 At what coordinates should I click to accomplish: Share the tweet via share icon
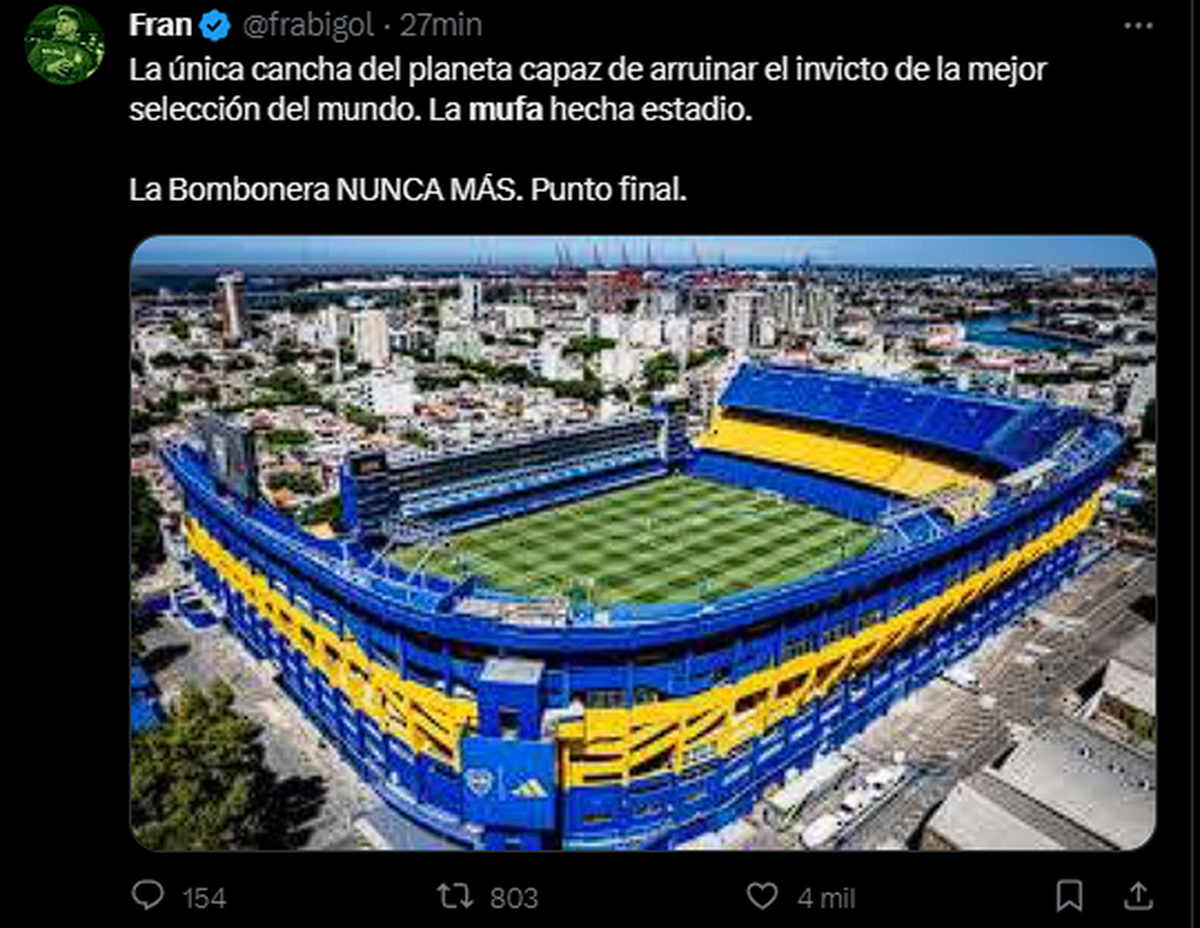click(x=1138, y=895)
